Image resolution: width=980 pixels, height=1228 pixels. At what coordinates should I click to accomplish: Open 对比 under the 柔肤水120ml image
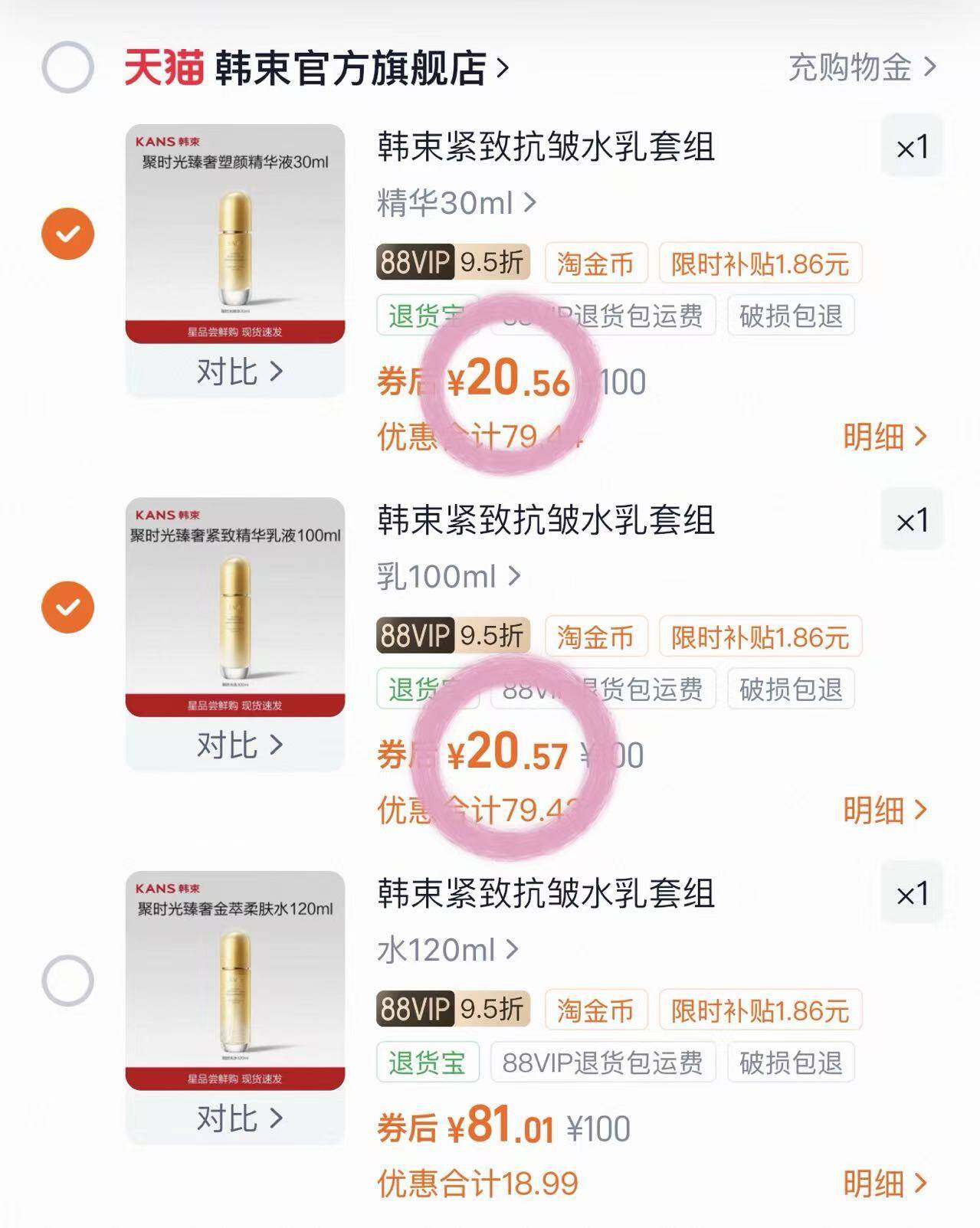click(239, 1118)
